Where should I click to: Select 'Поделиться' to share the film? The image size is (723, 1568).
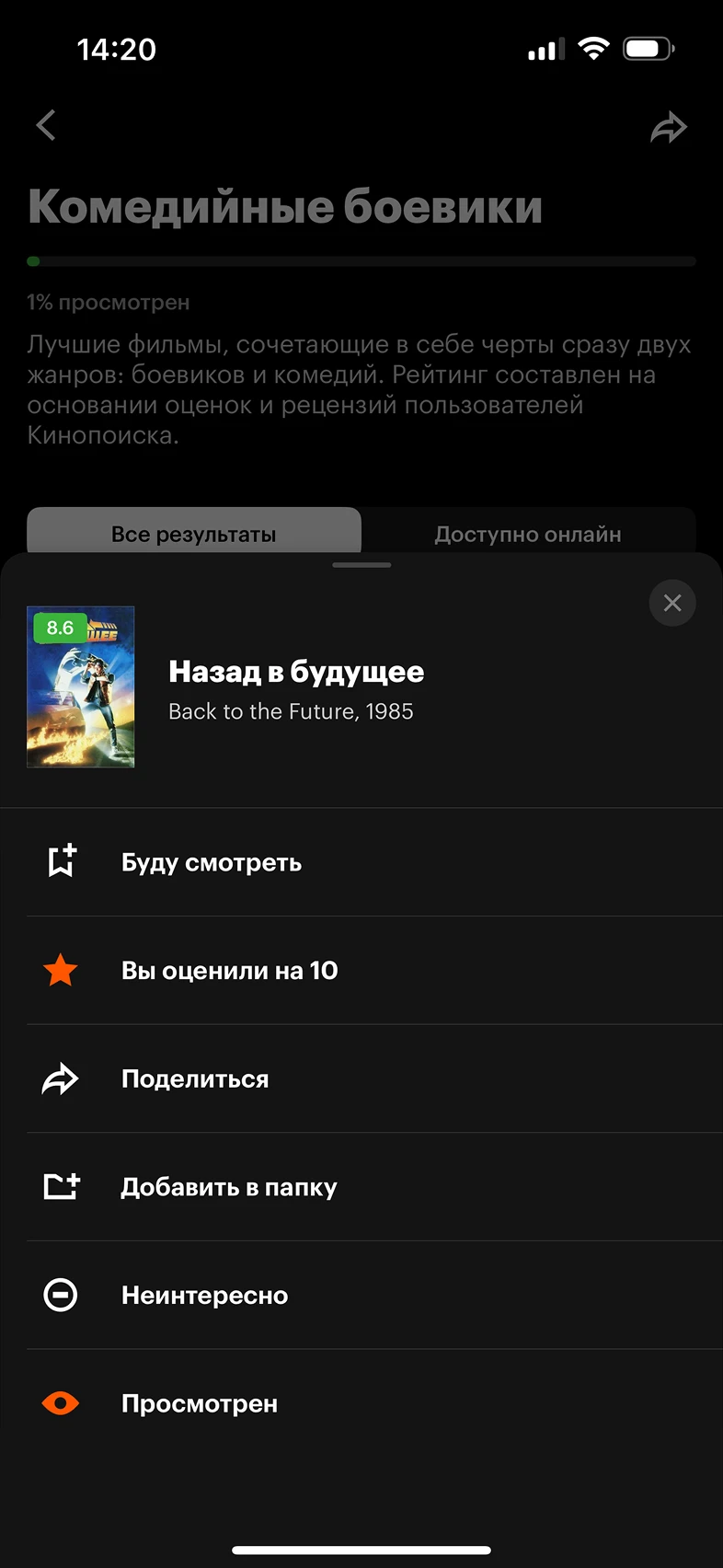click(195, 1078)
